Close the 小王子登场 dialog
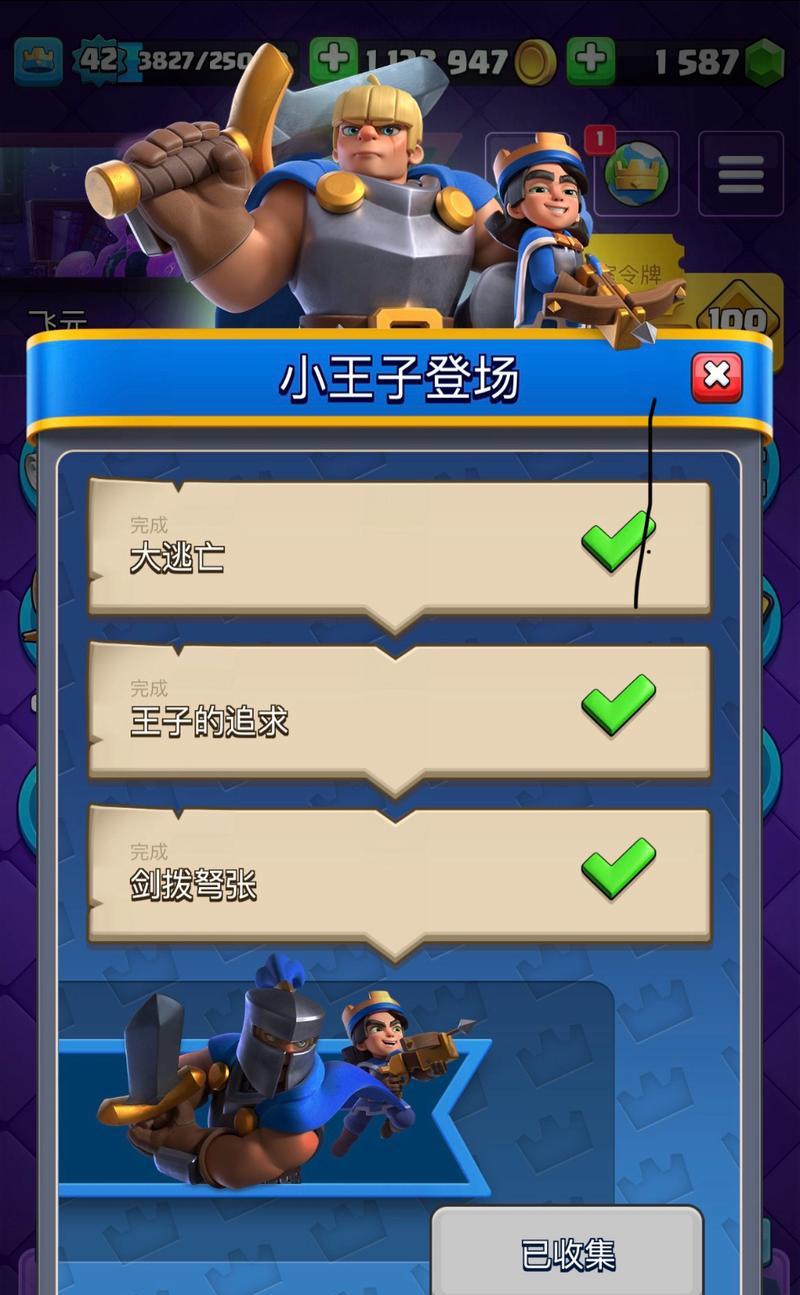Screen dimensions: 800x1295 [716, 377]
